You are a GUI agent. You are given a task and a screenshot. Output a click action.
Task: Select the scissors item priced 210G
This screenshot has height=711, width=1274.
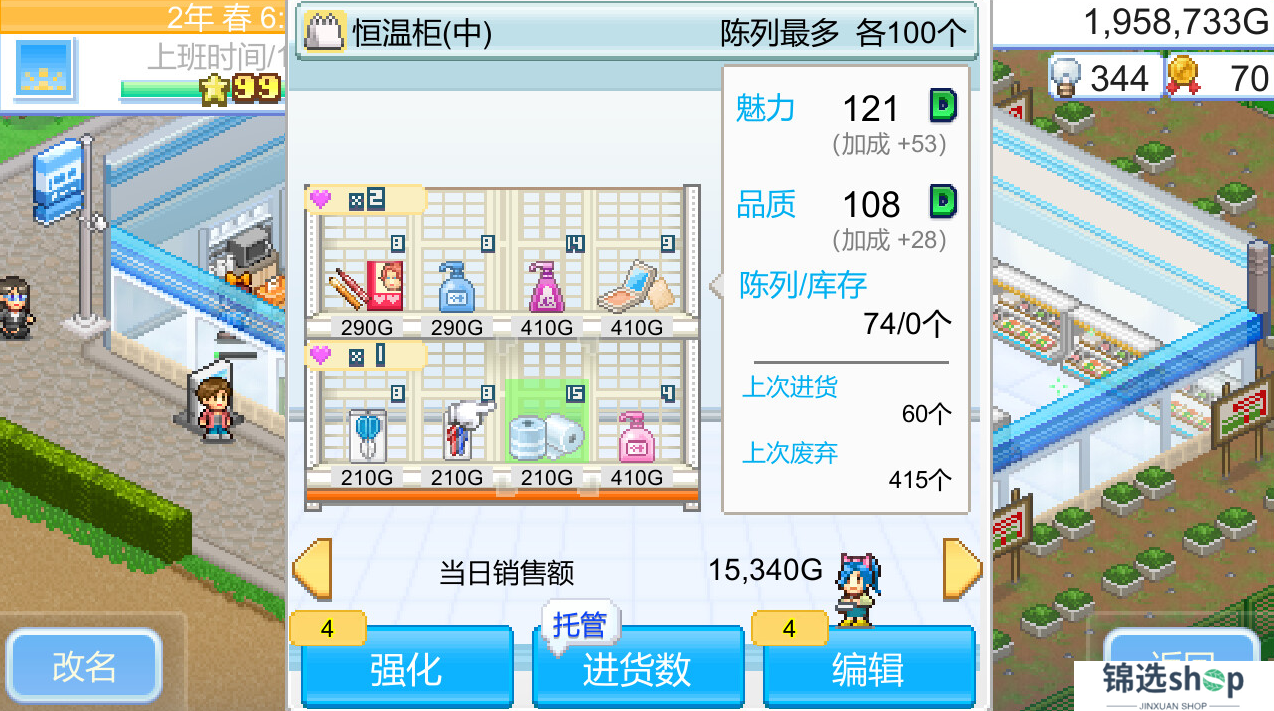(366, 436)
